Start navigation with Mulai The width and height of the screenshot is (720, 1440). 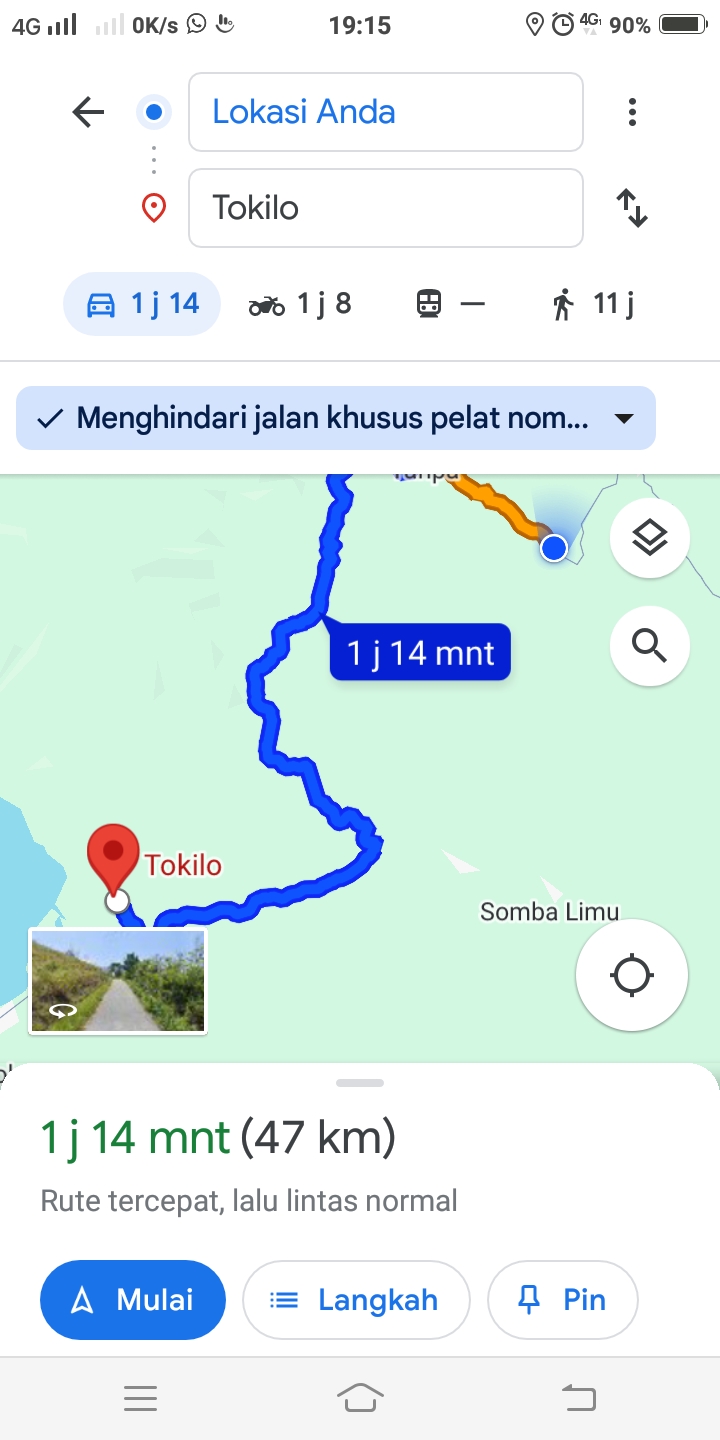point(133,1299)
